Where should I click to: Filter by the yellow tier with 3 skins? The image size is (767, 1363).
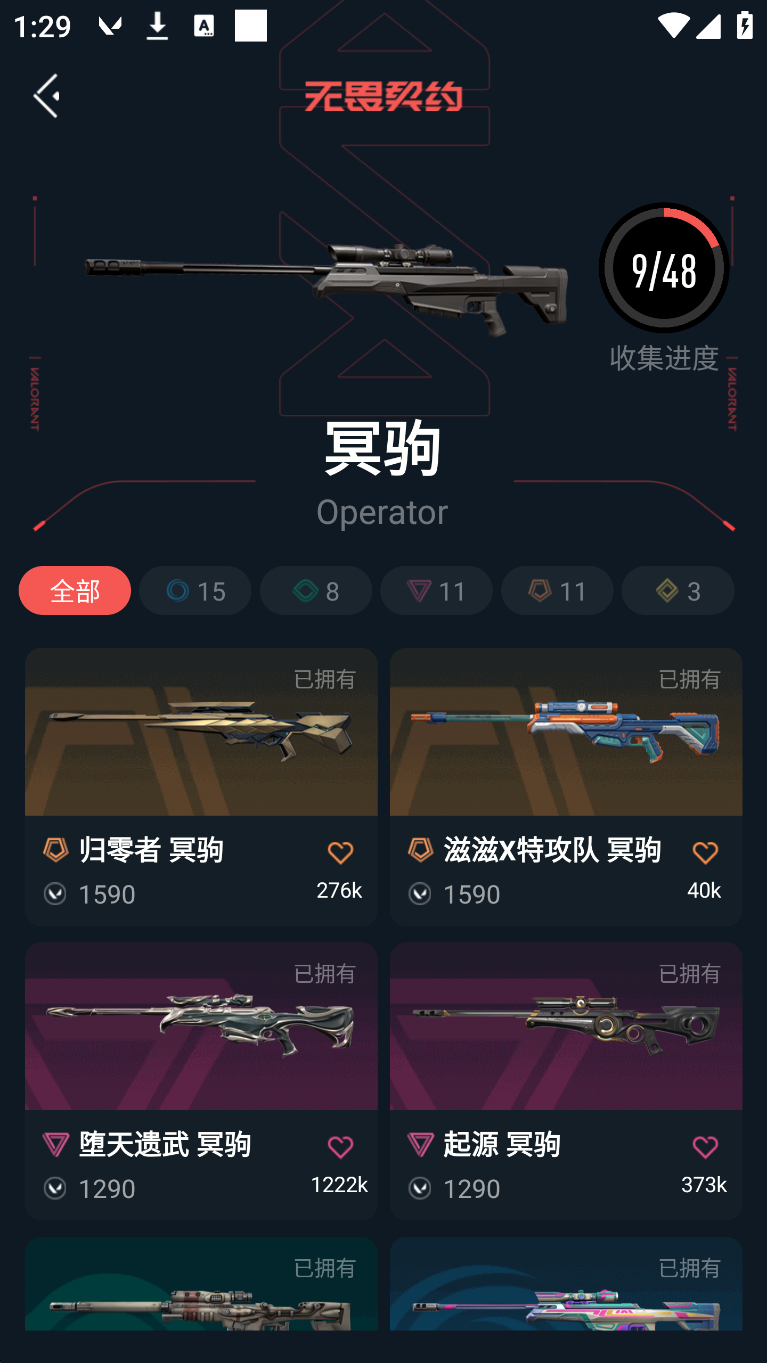(x=678, y=590)
